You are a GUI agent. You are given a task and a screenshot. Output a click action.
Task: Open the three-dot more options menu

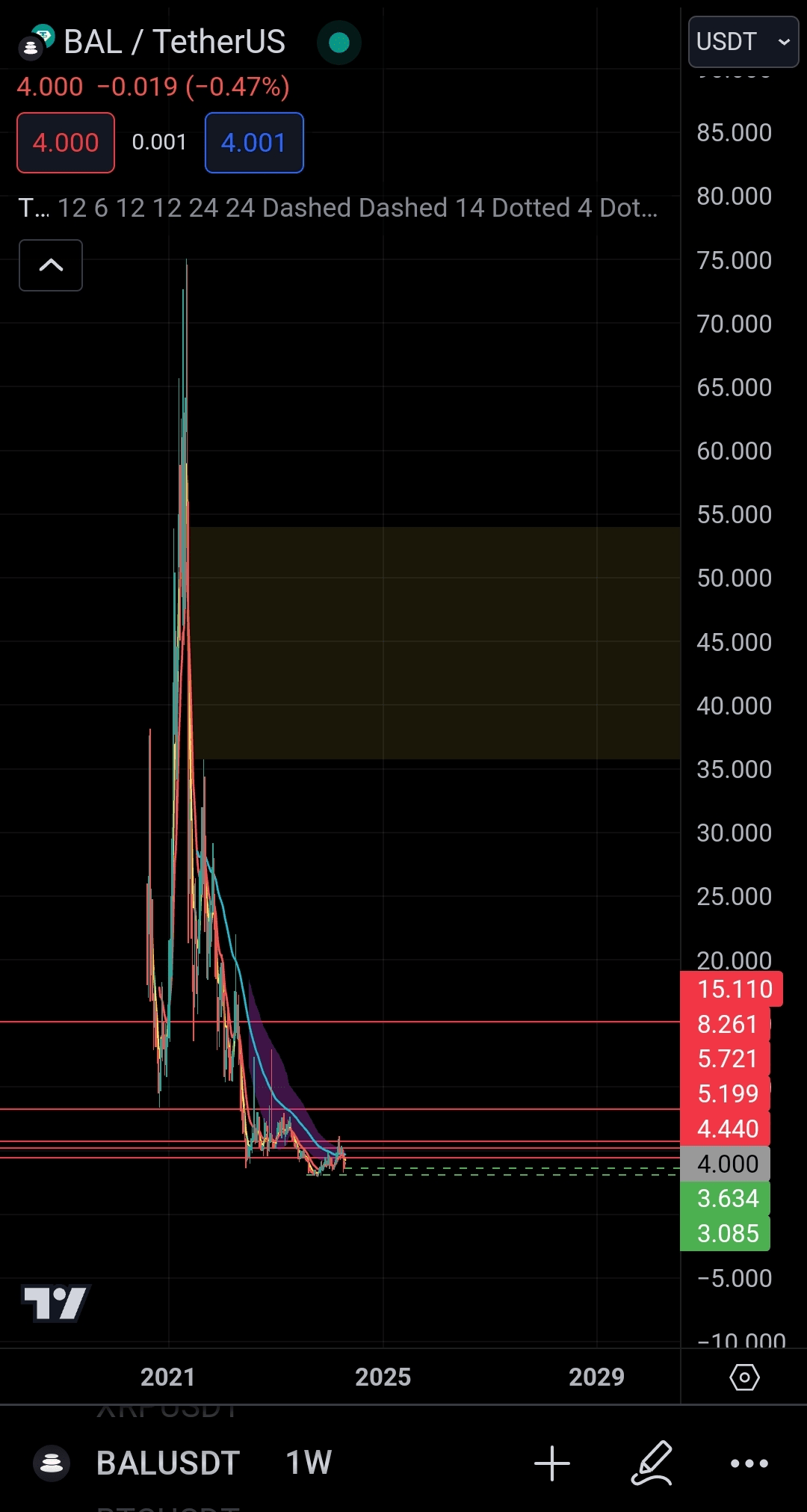pos(749,1463)
